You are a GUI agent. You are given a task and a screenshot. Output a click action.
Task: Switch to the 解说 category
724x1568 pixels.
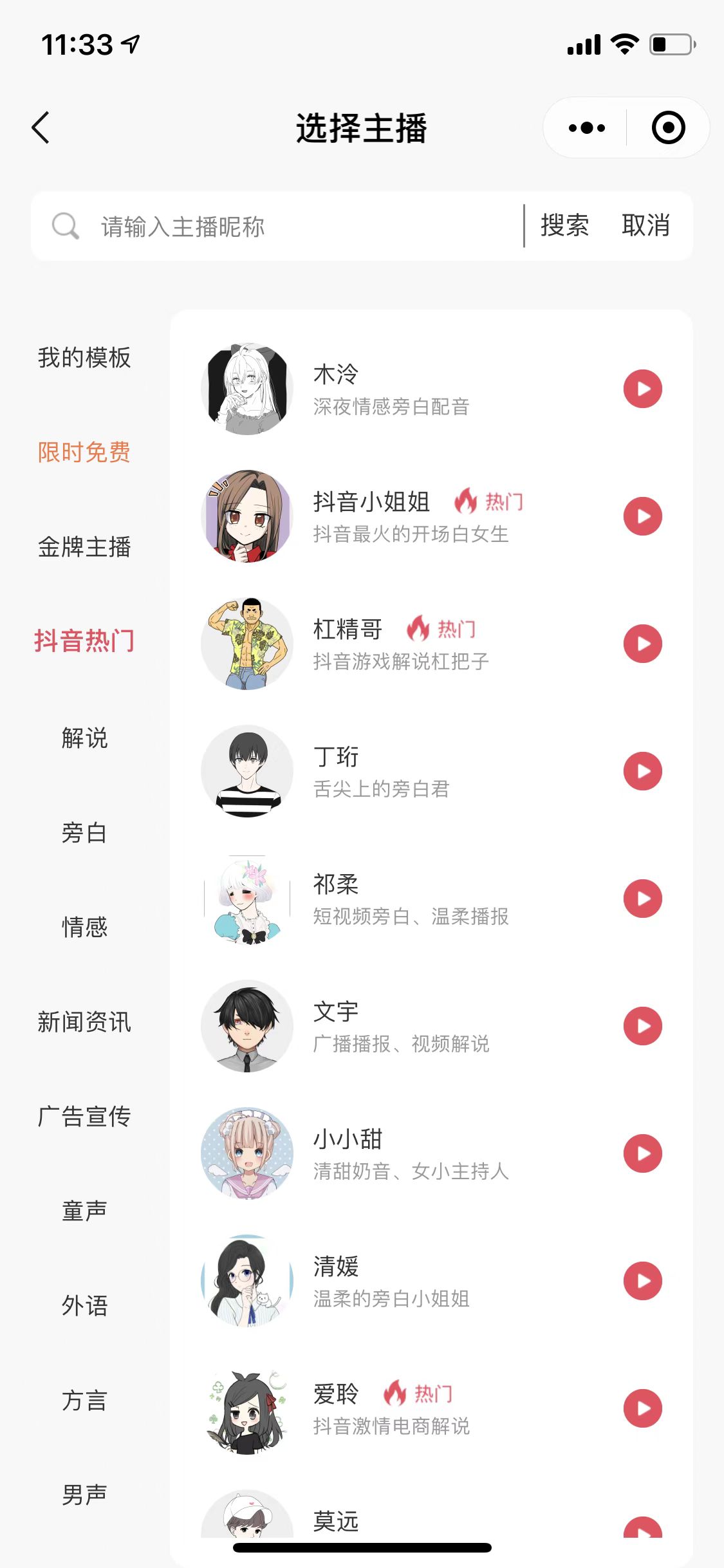click(x=84, y=738)
